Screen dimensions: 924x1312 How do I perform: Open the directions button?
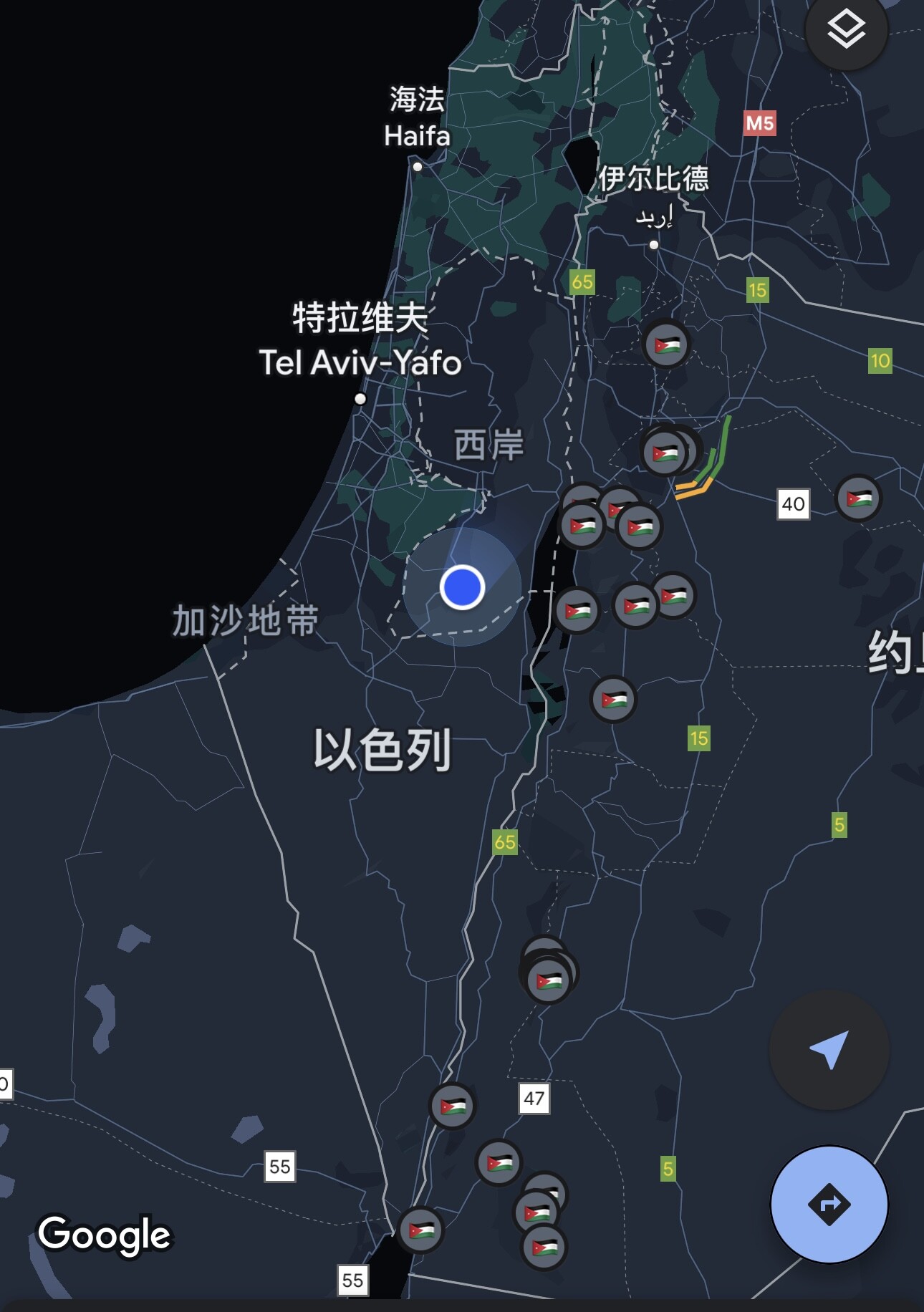[x=829, y=1204]
